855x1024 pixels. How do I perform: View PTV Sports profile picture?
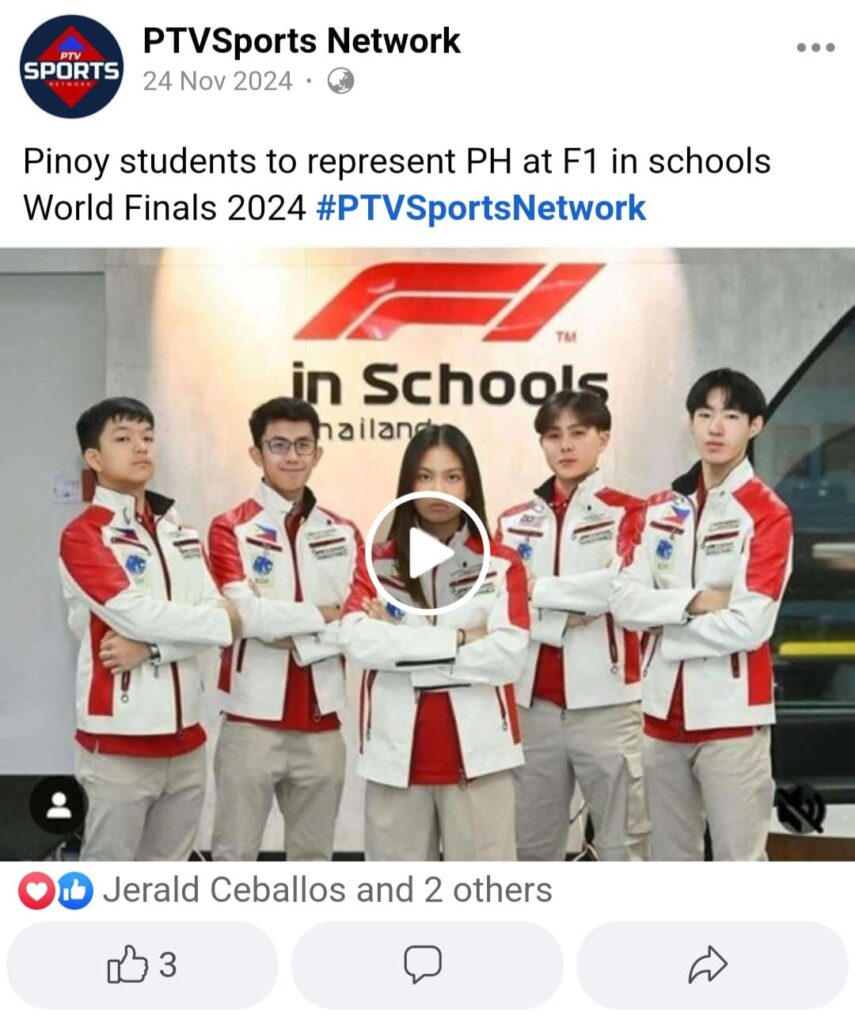(x=71, y=66)
